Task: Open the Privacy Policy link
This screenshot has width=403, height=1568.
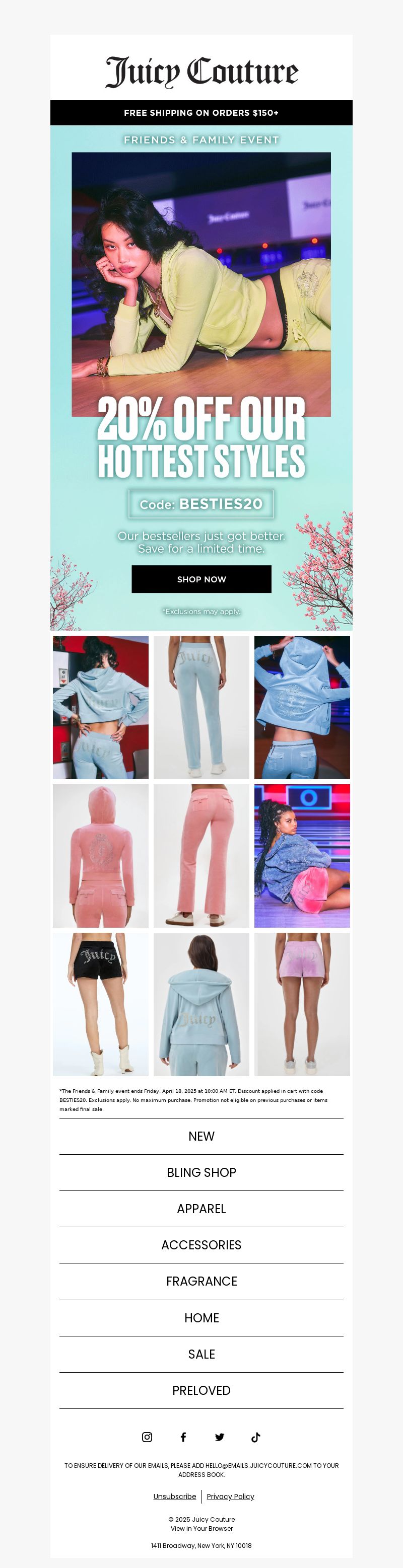Action: coord(230,1496)
